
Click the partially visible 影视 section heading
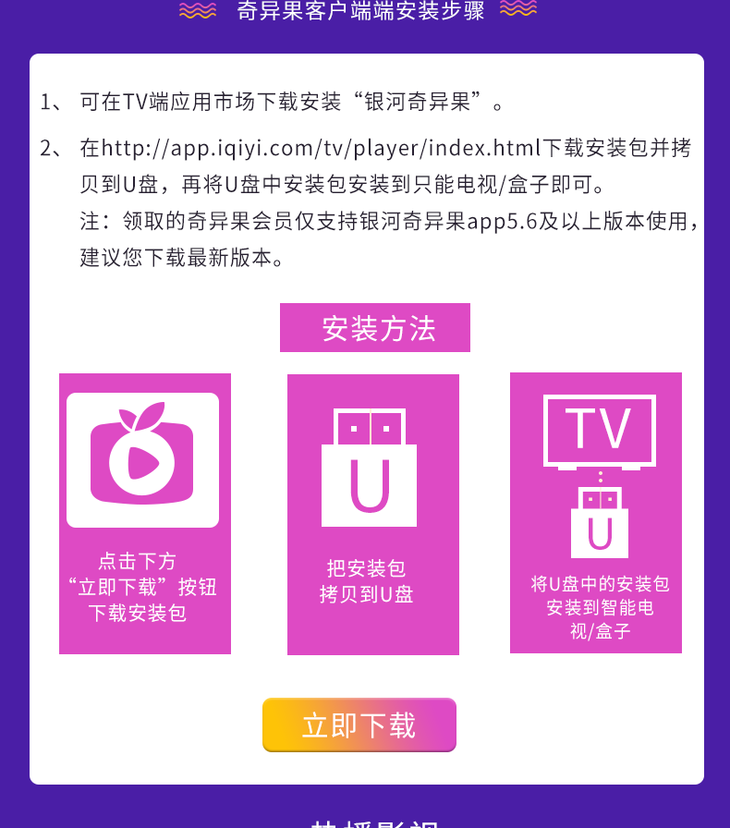[365, 820]
